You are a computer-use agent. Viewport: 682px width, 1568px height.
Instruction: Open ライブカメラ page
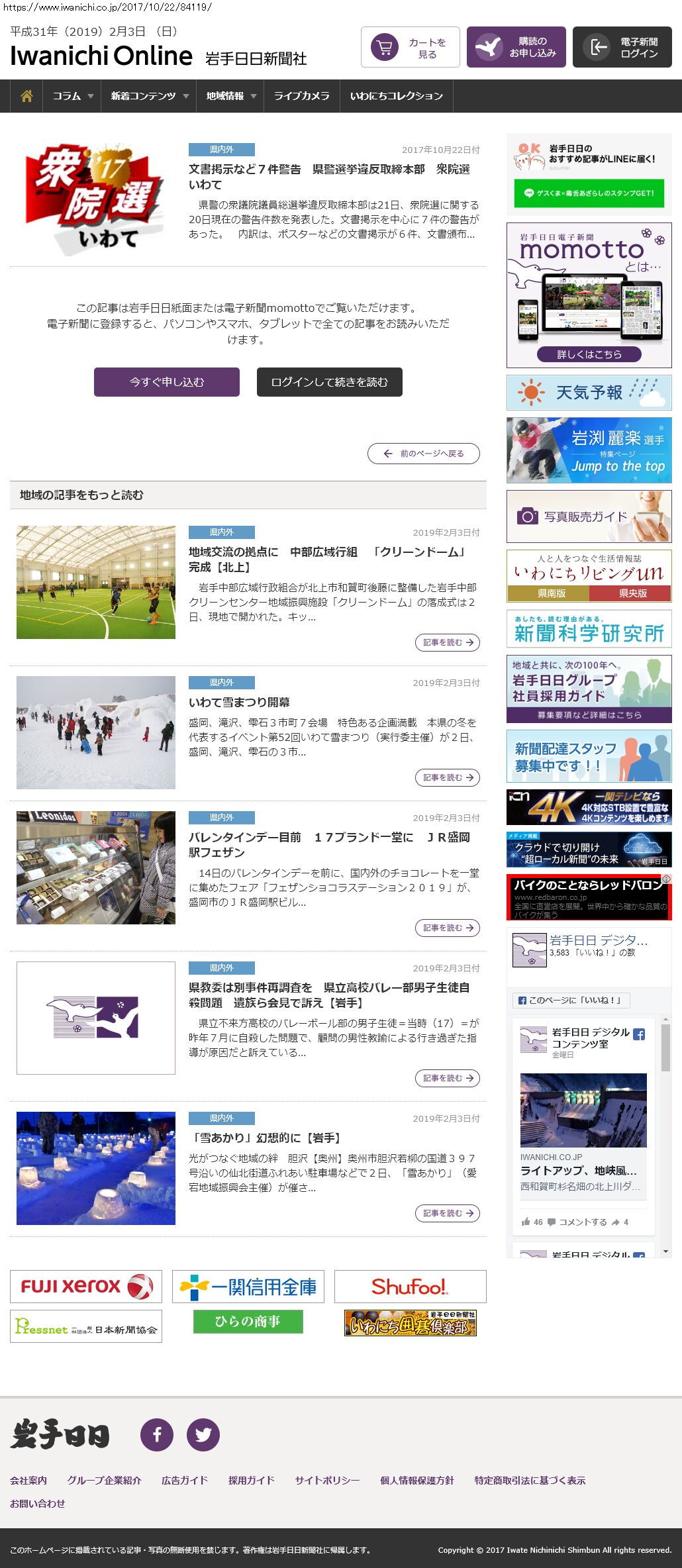(x=301, y=96)
